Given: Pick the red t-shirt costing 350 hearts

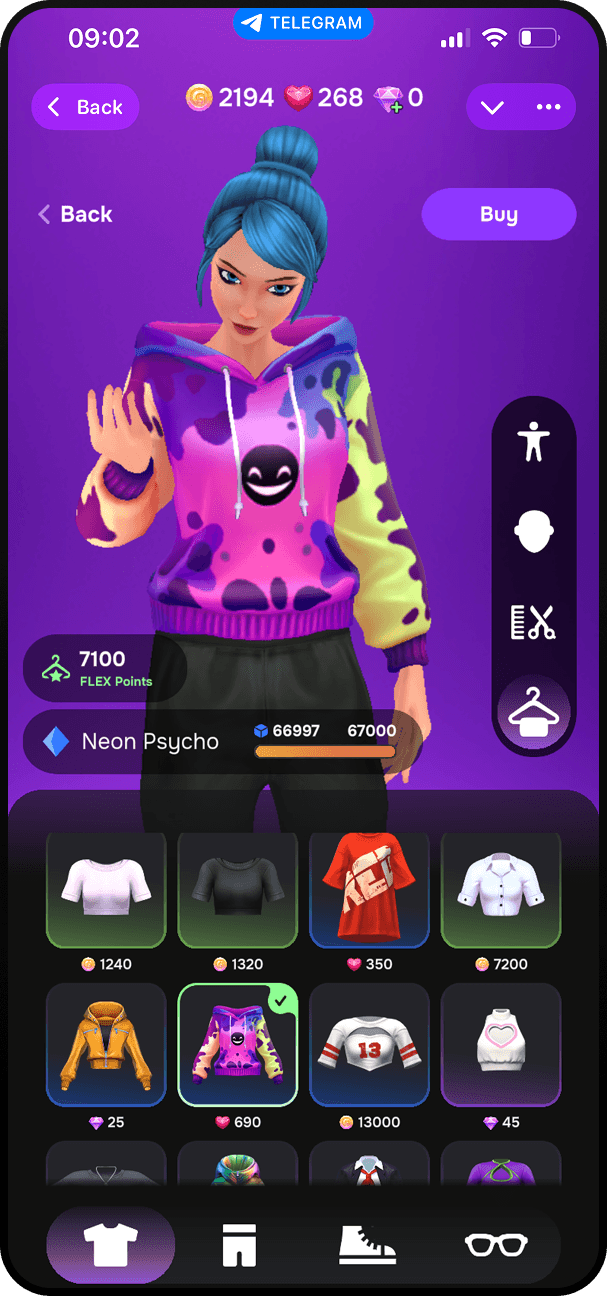Looking at the screenshot, I should [369, 889].
